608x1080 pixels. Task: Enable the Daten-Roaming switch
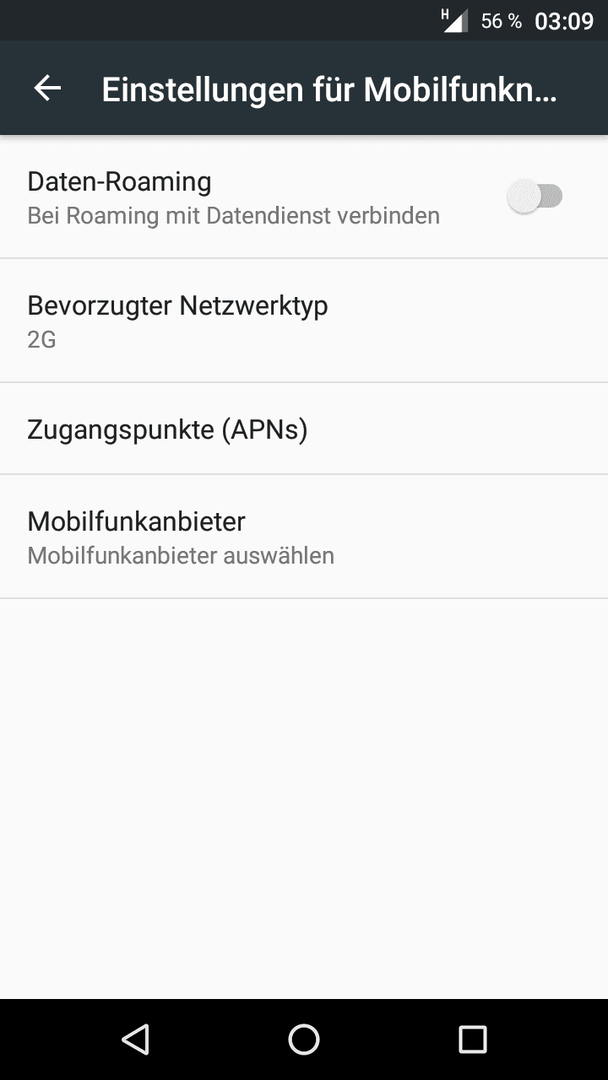535,196
